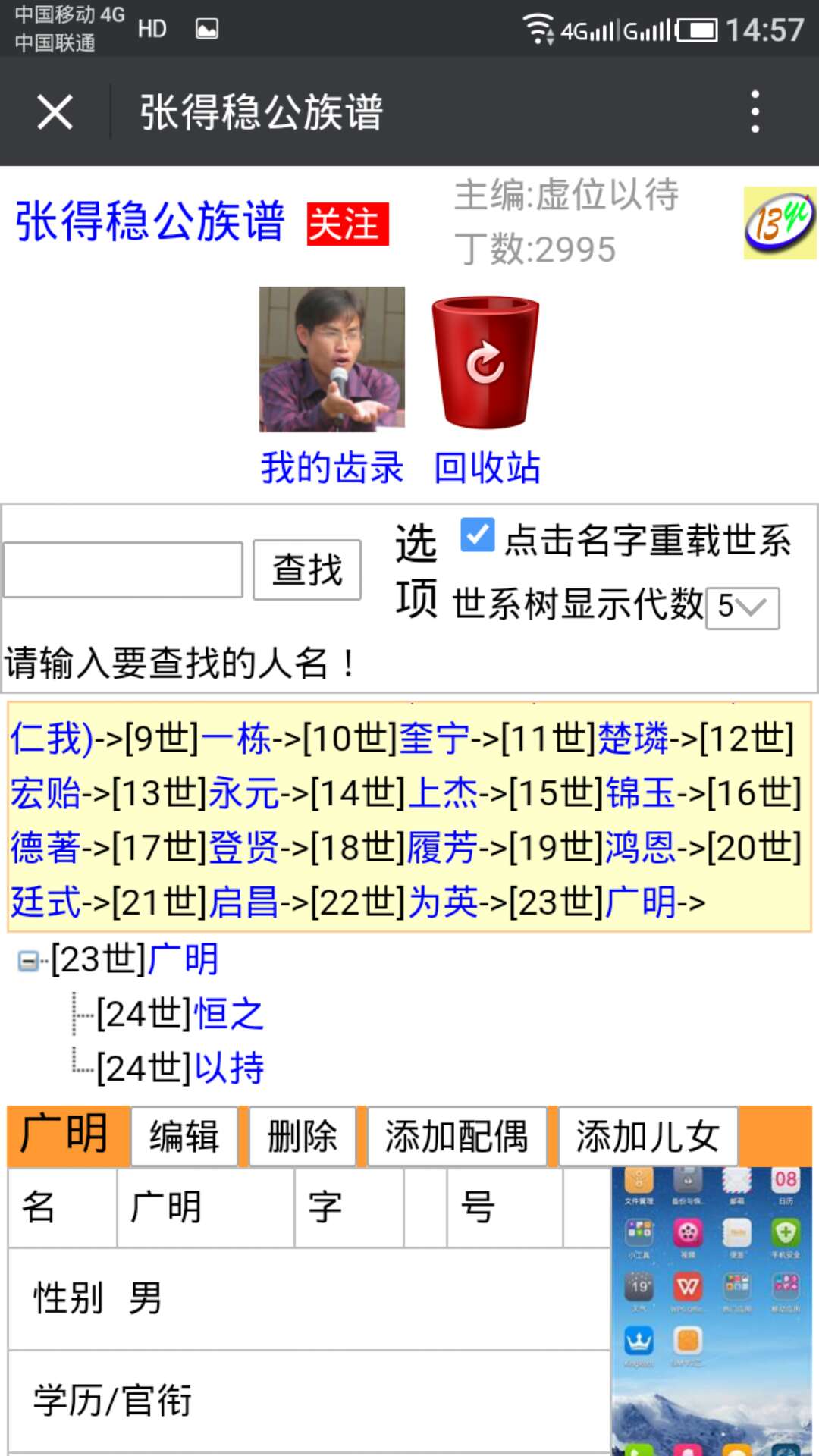Tap 添加配偶 to add a spouse
The height and width of the screenshot is (1456, 819).
click(457, 1136)
